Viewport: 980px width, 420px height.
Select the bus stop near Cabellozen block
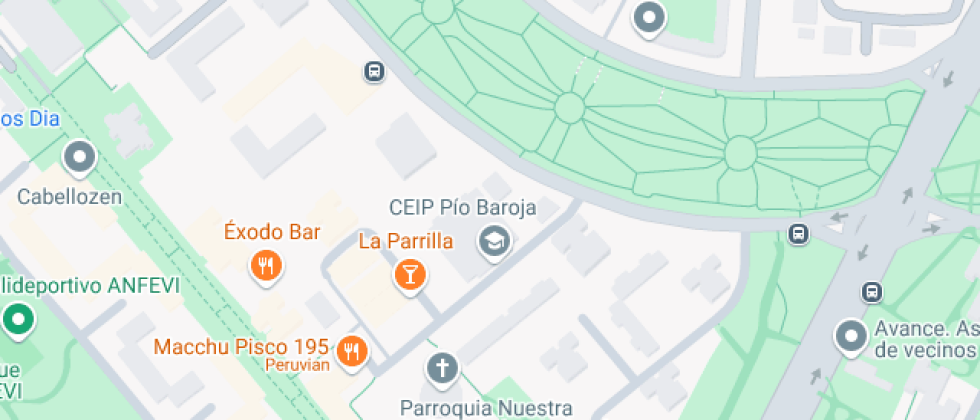(374, 72)
